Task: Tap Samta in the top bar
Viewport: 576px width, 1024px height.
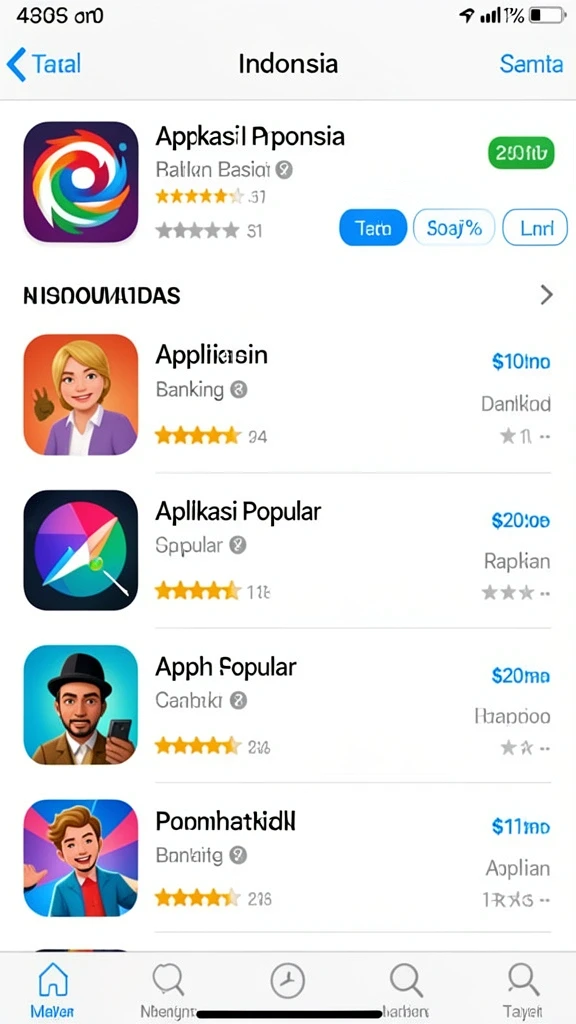Action: [x=531, y=64]
